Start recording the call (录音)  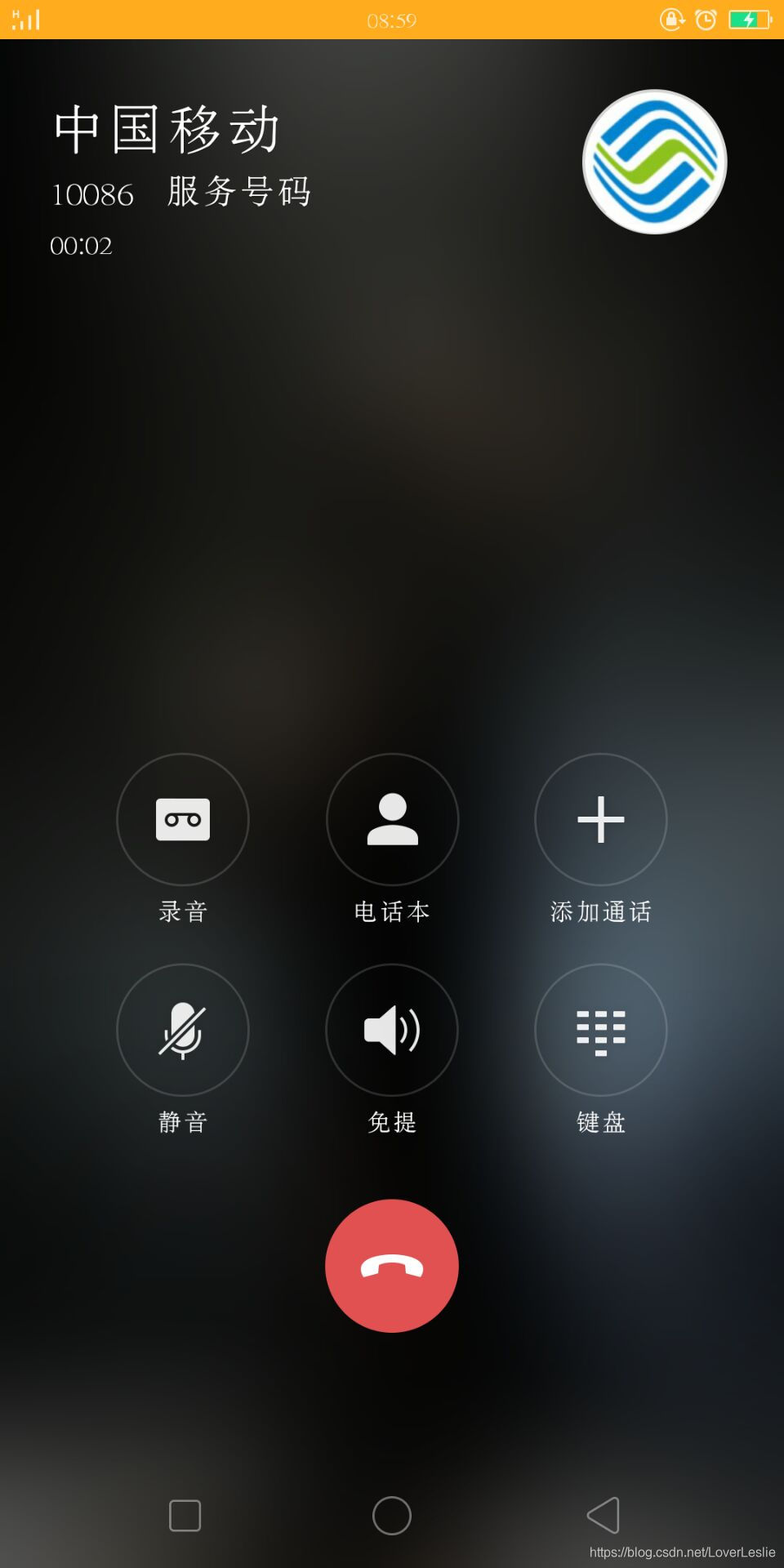coord(183,819)
